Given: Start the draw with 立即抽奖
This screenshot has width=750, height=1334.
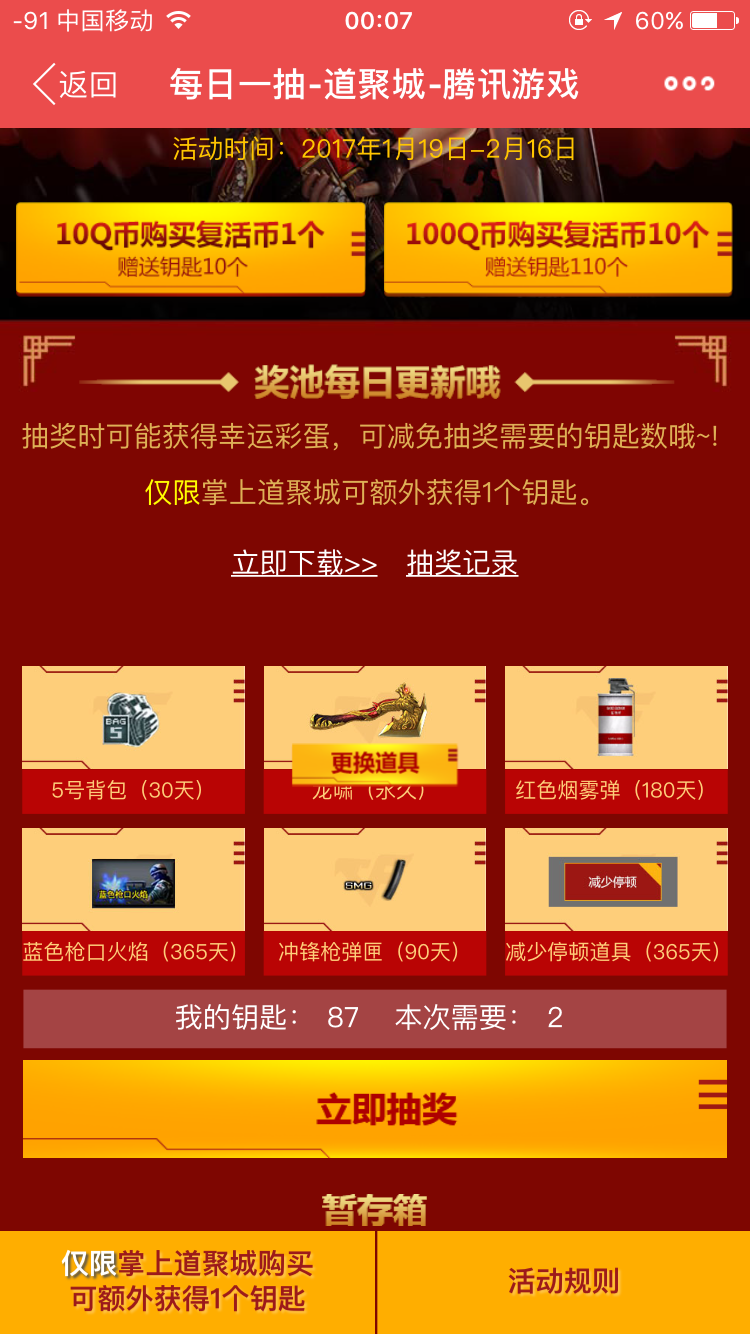Looking at the screenshot, I should coord(375,1109).
